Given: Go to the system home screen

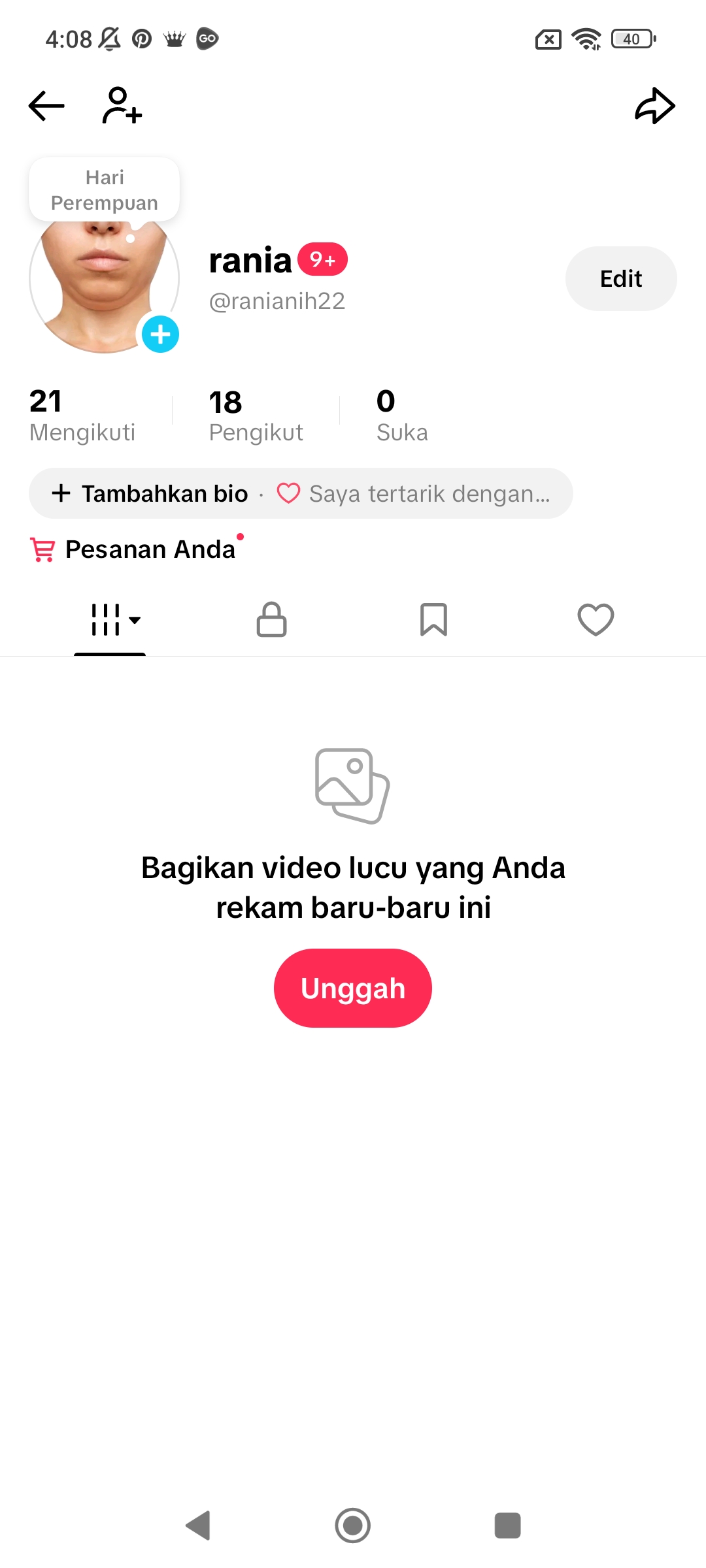Looking at the screenshot, I should pos(353,1526).
